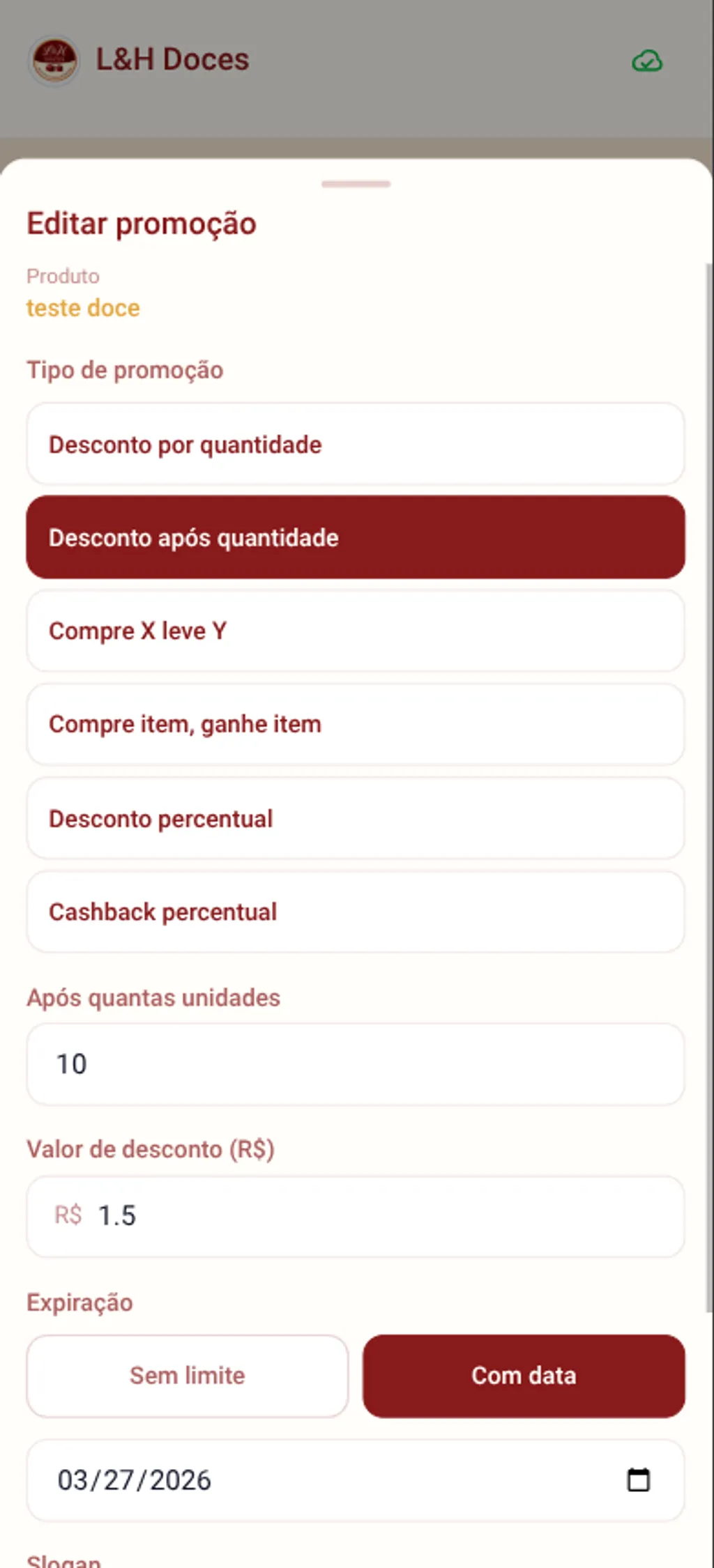Screen dimensions: 714x1568
Task: Enable the "Sem limite" expiration option
Action: point(185,1375)
